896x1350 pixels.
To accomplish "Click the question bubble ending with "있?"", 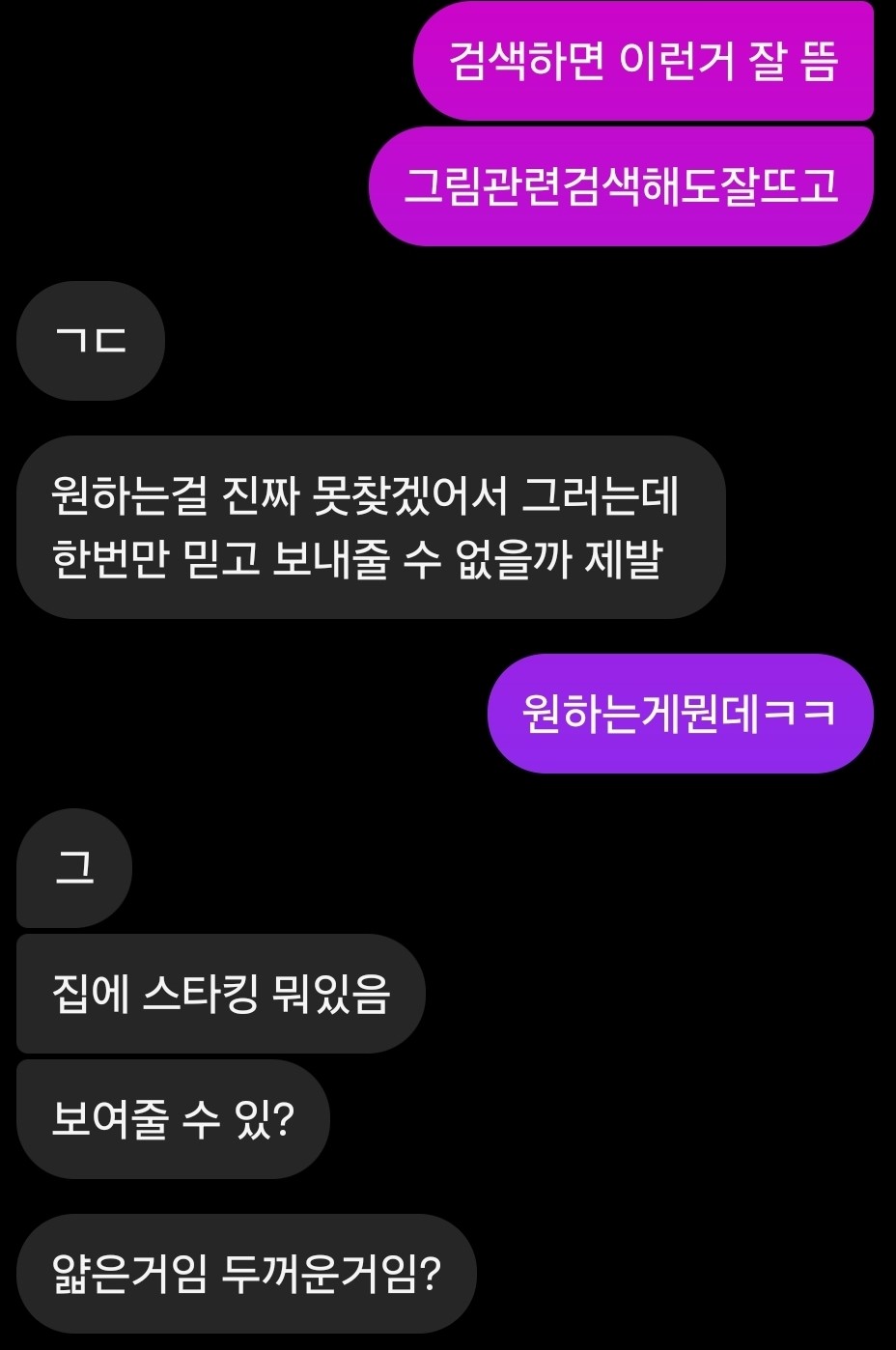I will pyautogui.click(x=174, y=1117).
